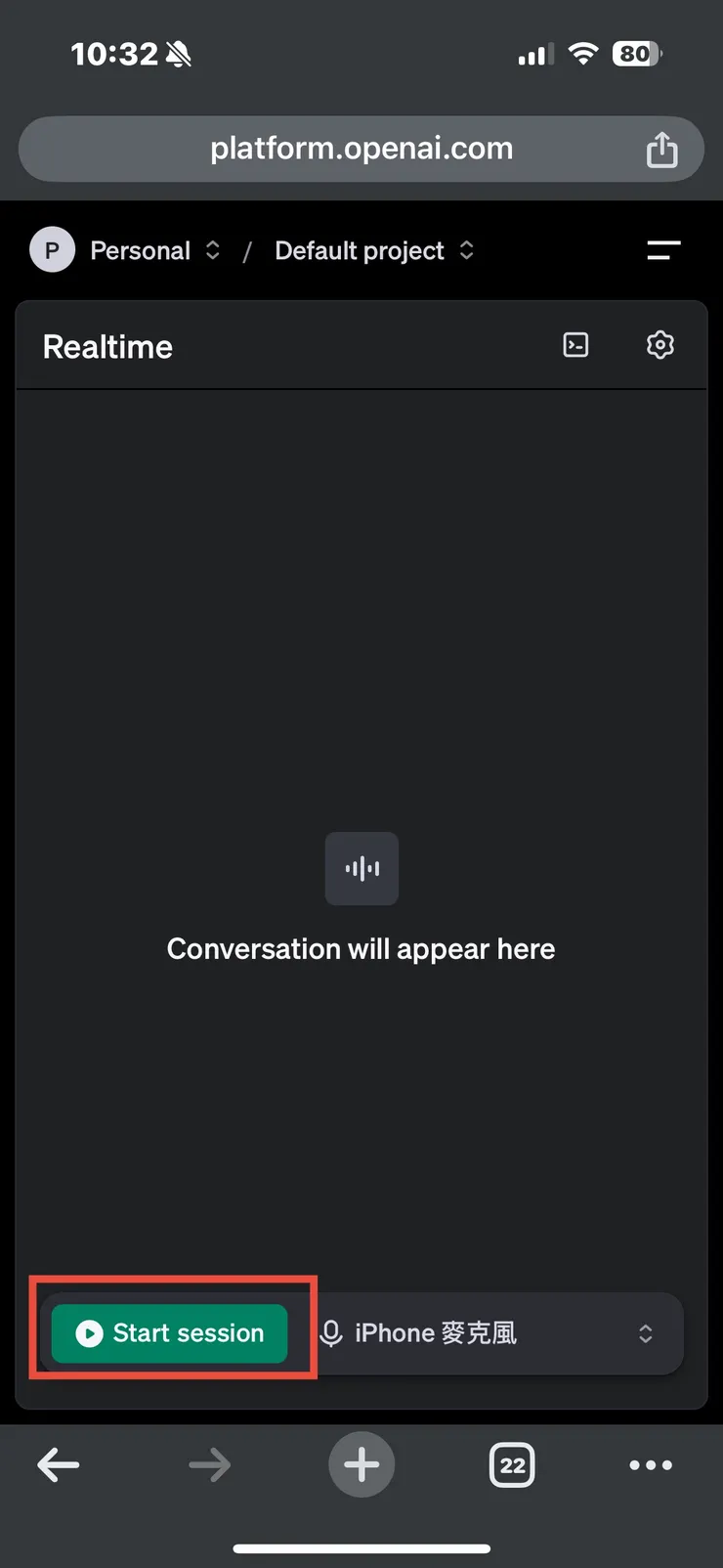Open the hamburger menu

point(663,251)
